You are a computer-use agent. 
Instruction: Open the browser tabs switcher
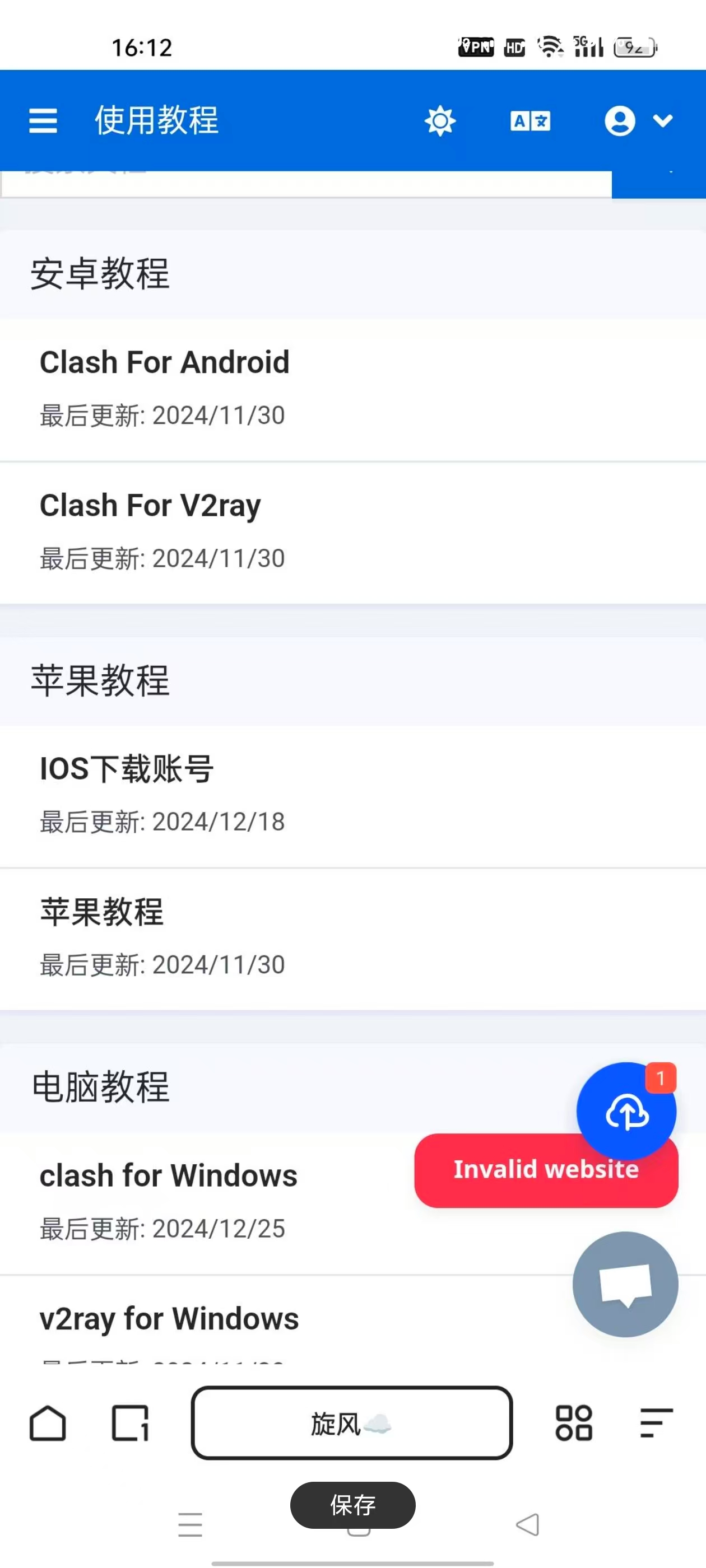coord(131,1423)
